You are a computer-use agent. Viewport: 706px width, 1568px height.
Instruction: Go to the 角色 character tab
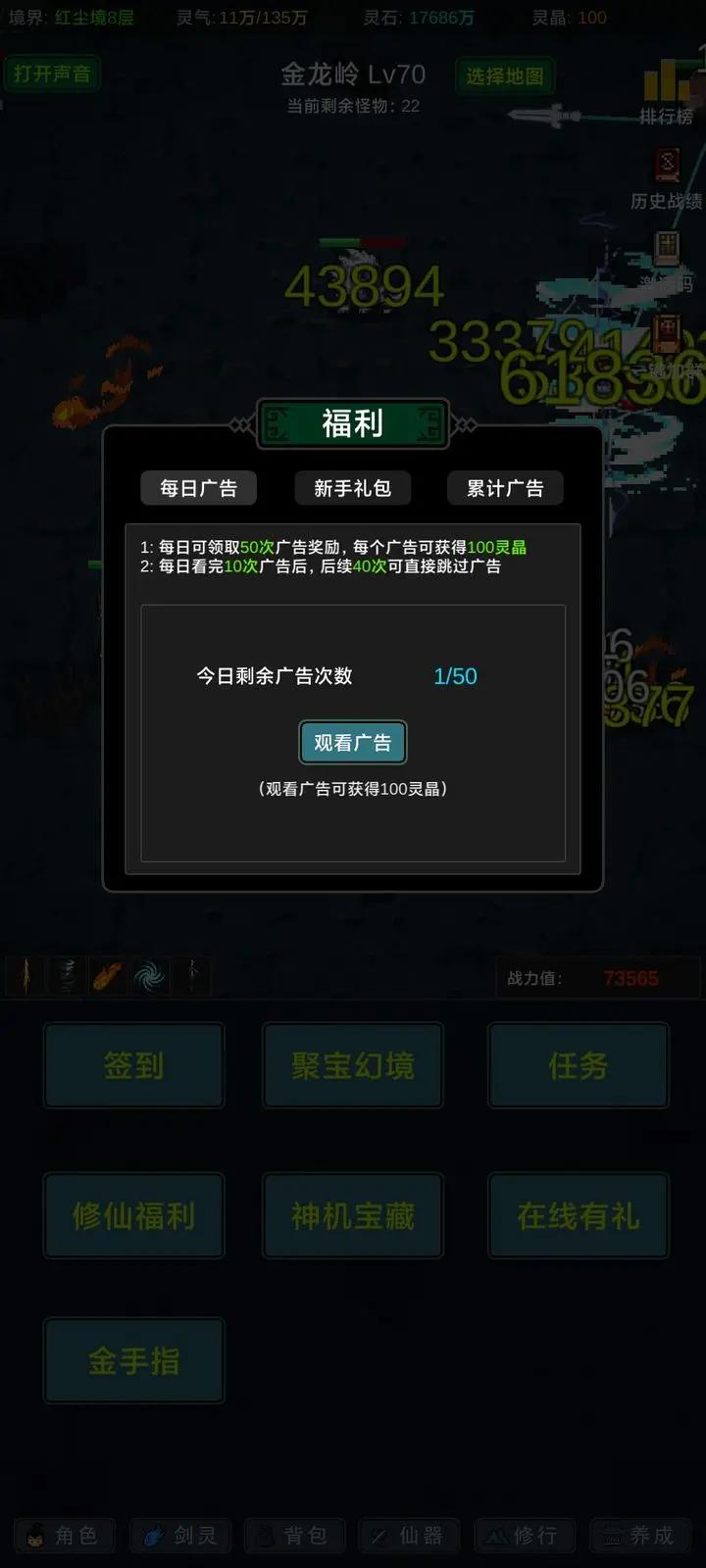[65, 1536]
